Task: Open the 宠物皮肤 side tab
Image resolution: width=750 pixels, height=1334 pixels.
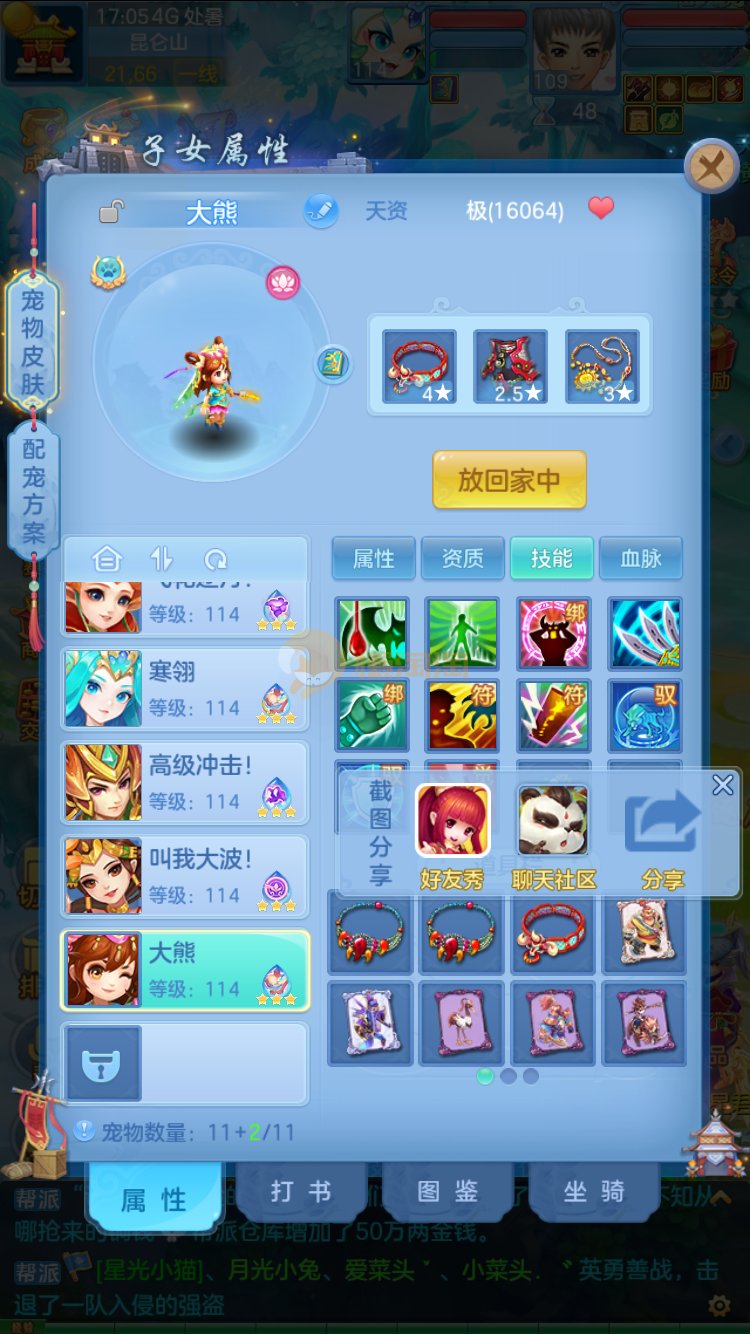Action: [33, 342]
